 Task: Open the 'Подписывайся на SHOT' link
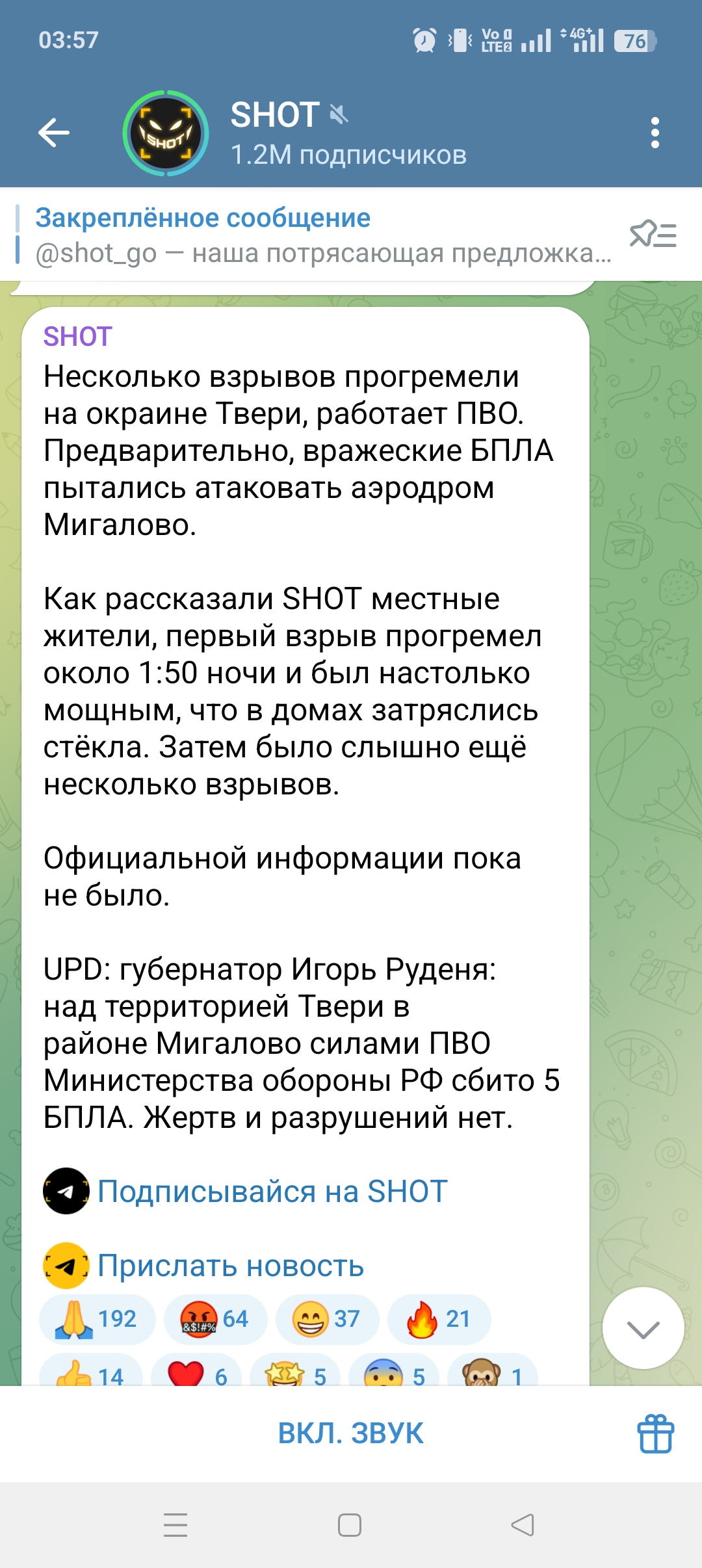coord(272,1192)
